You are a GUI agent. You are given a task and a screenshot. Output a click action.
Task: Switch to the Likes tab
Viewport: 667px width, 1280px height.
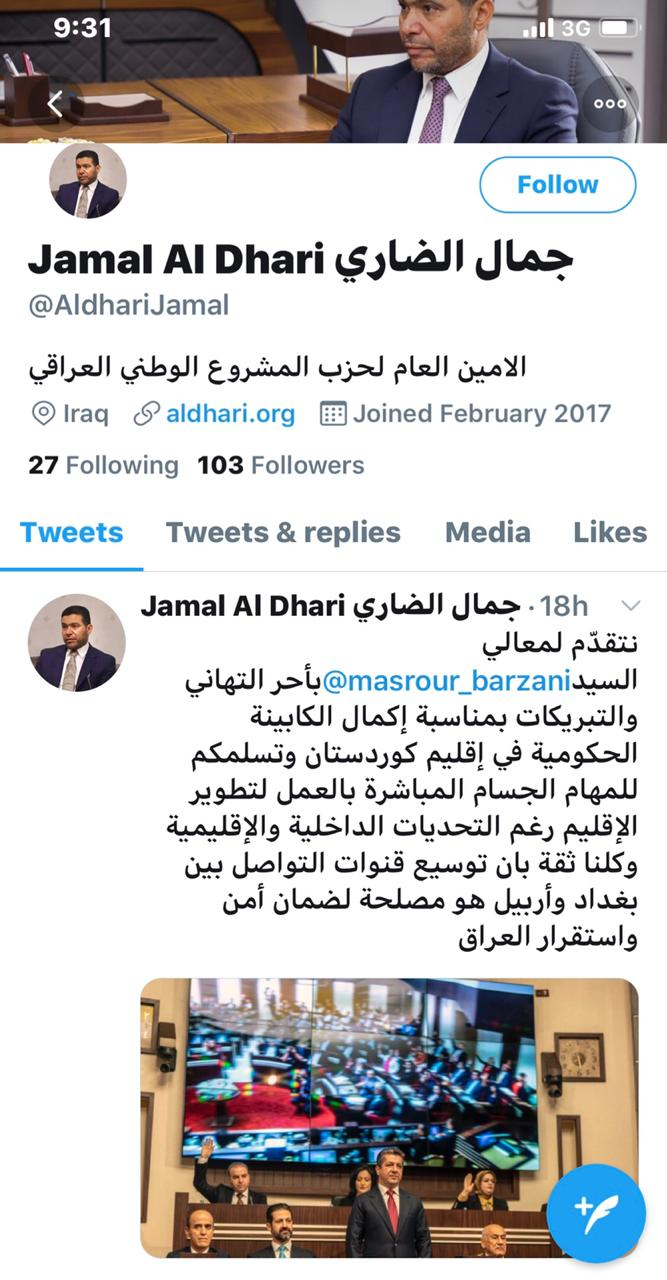pos(610,532)
